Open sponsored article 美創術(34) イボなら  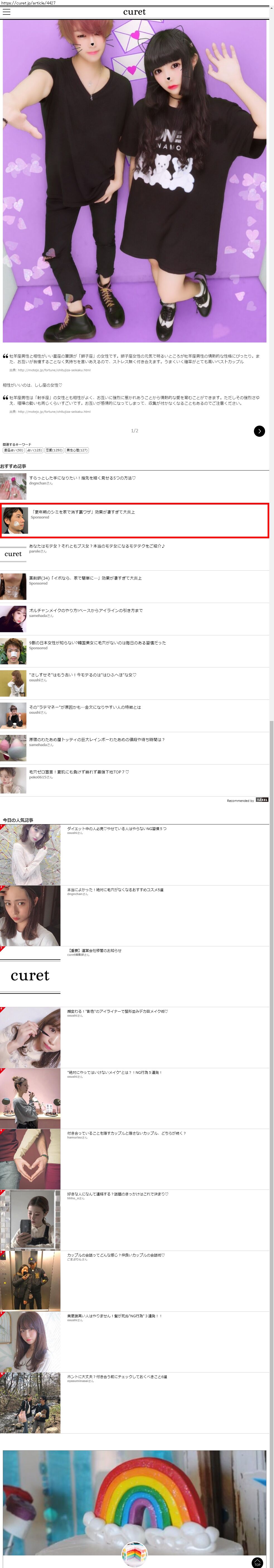pos(85,578)
